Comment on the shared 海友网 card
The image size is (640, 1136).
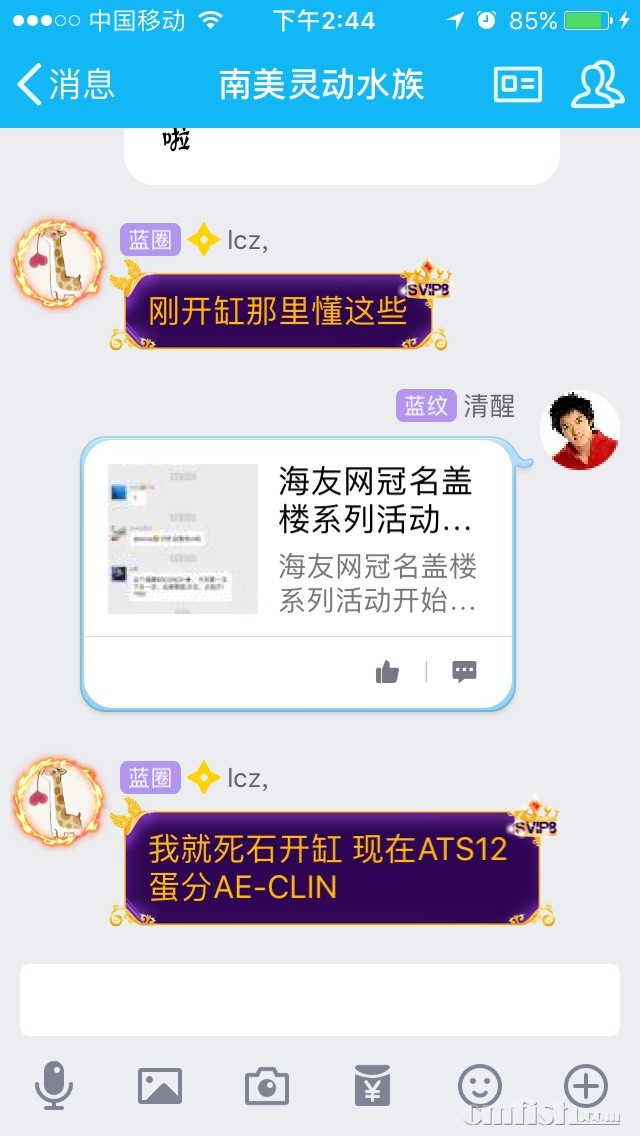(x=464, y=672)
